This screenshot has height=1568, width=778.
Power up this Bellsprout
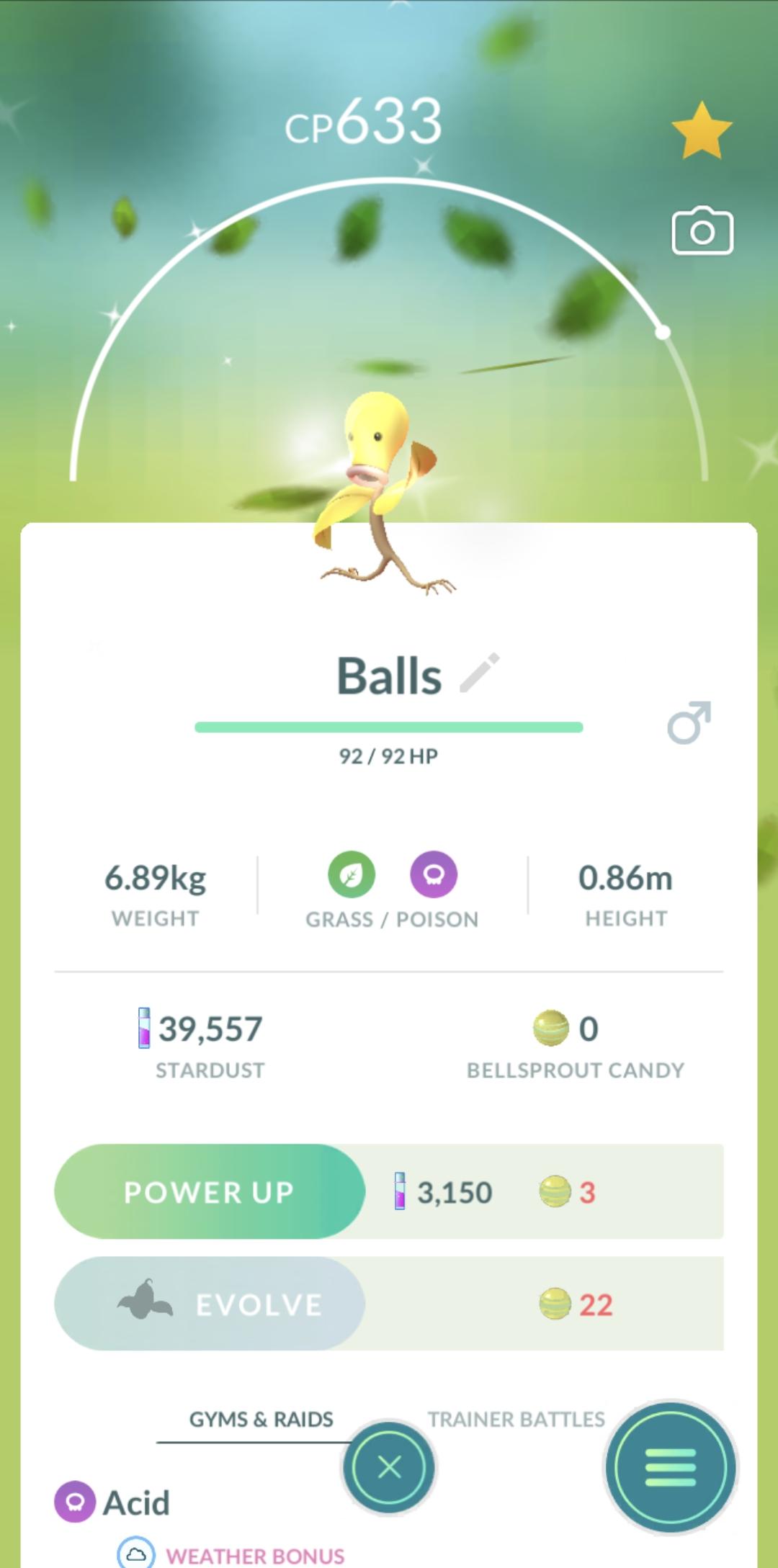(210, 1192)
